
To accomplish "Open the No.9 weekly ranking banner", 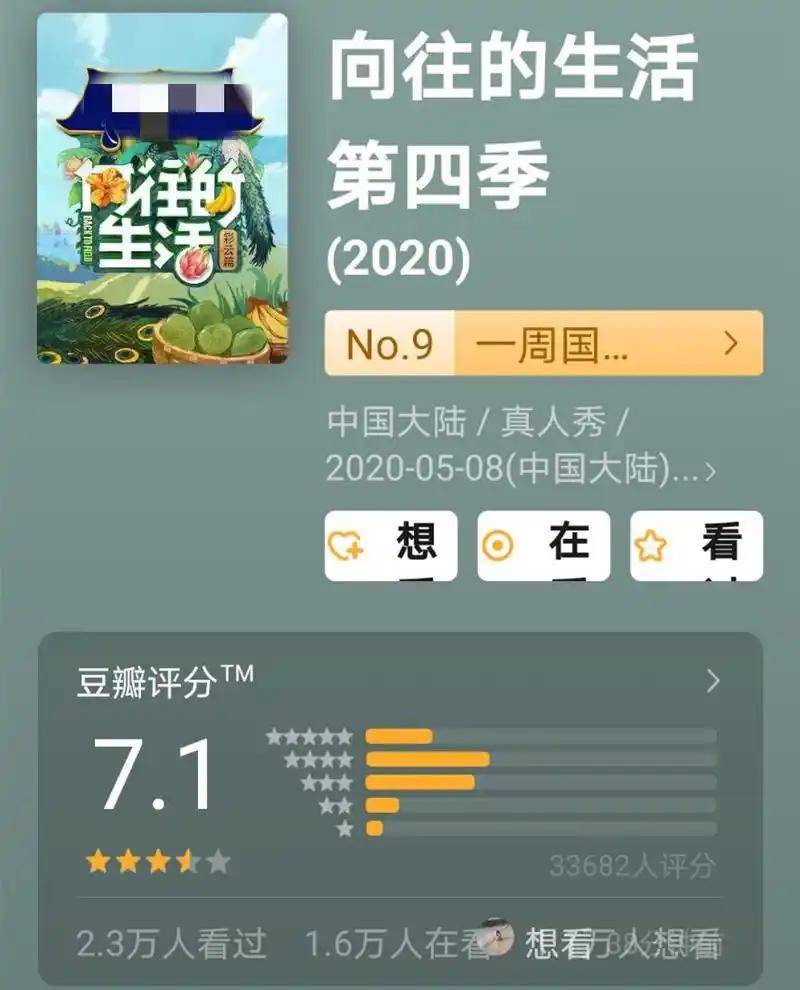I will coord(543,343).
